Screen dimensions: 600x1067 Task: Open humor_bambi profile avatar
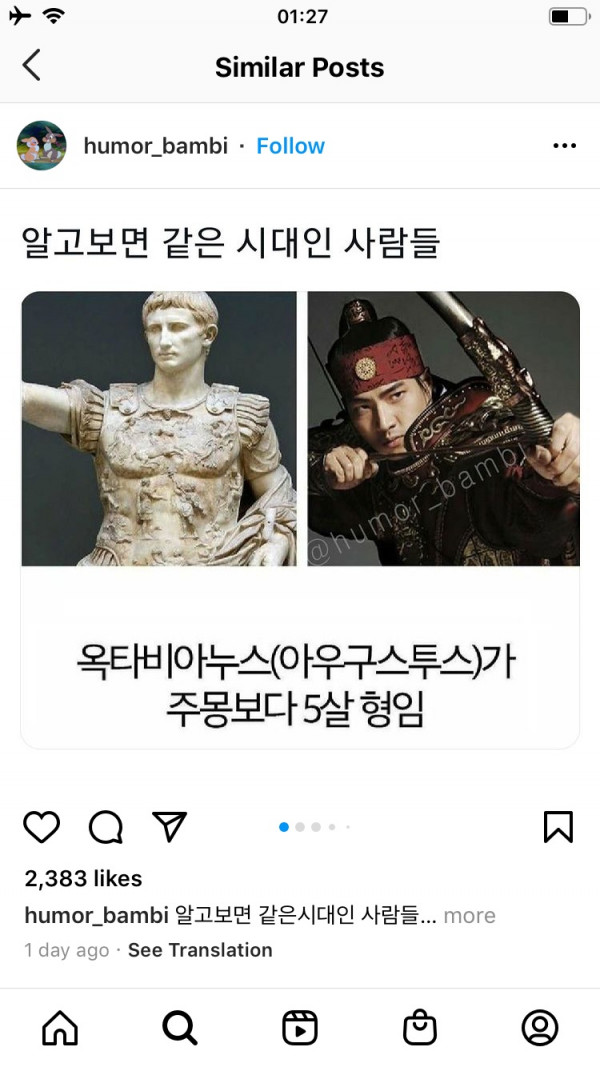pyautogui.click(x=42, y=146)
